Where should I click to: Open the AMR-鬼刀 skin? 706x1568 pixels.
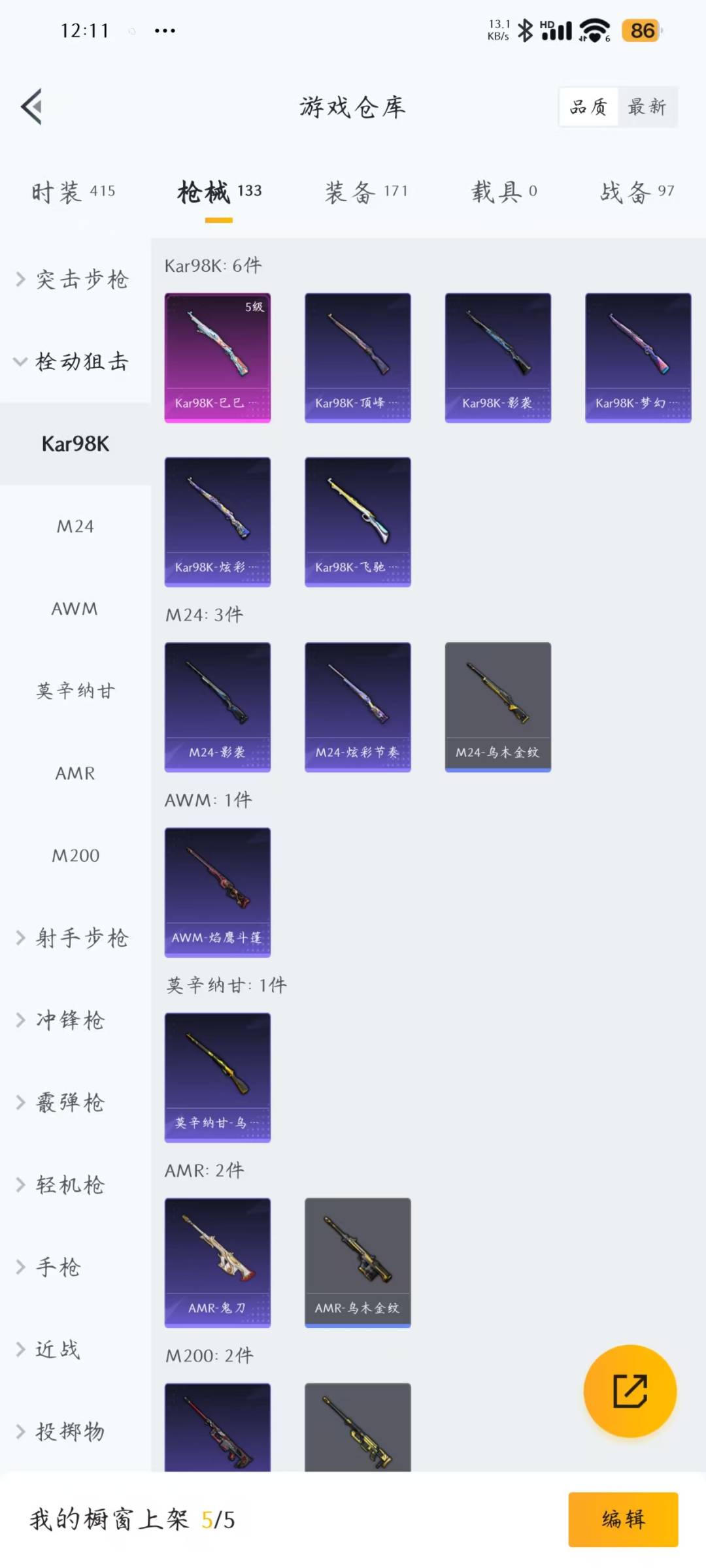pos(218,1262)
